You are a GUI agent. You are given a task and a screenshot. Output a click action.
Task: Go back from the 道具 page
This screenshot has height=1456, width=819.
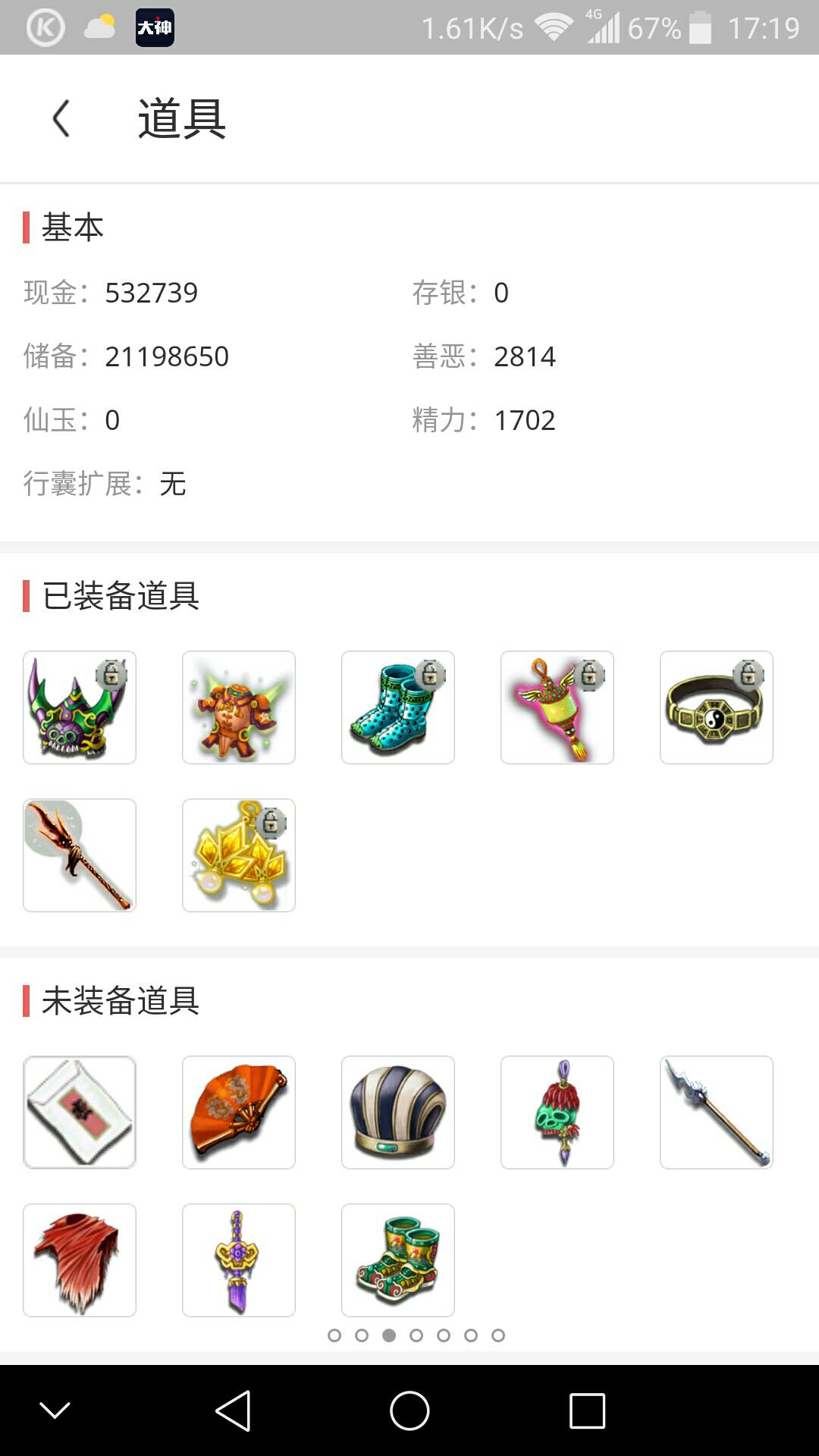(61, 119)
